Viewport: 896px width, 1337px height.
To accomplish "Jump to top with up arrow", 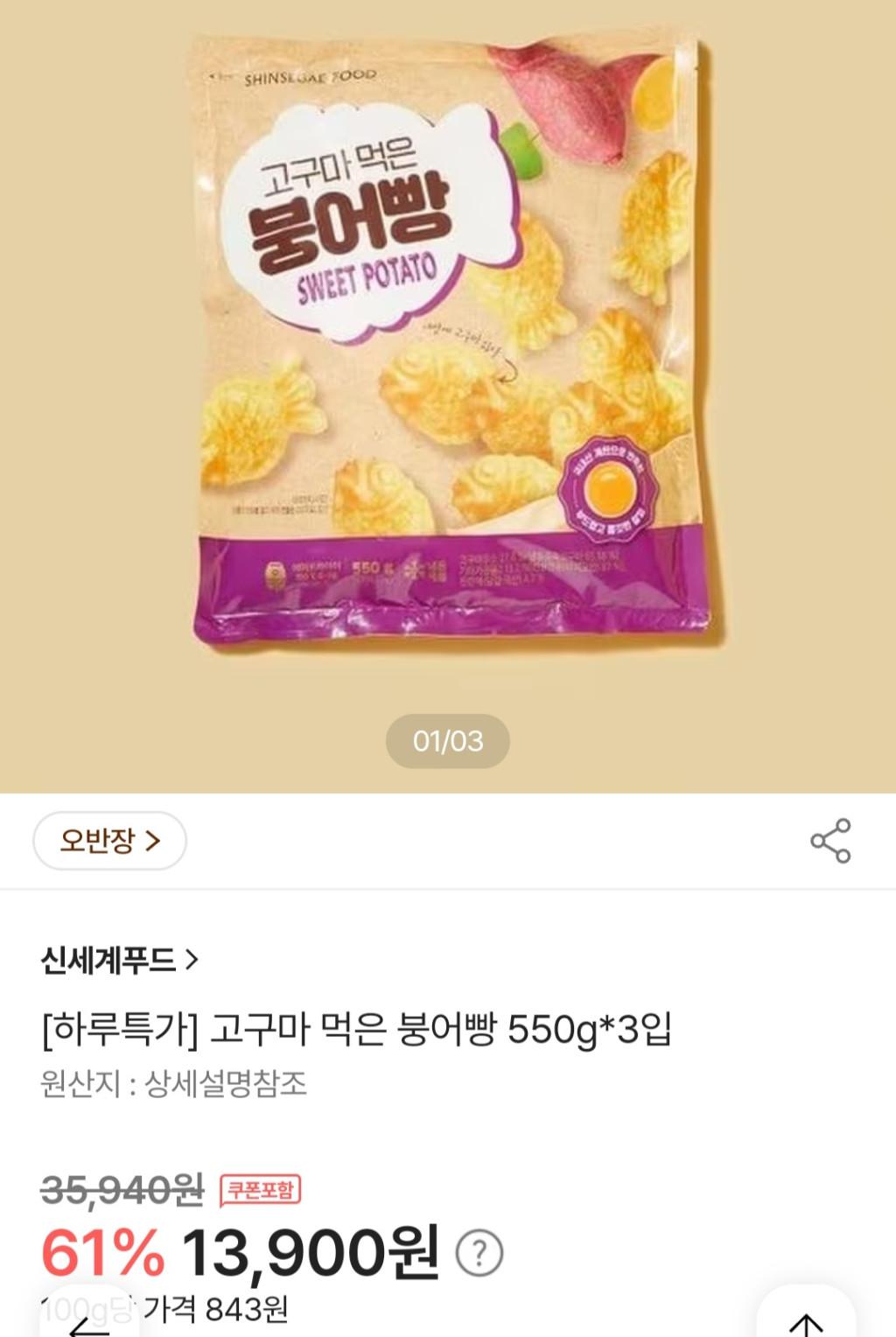I will pos(805,1321).
